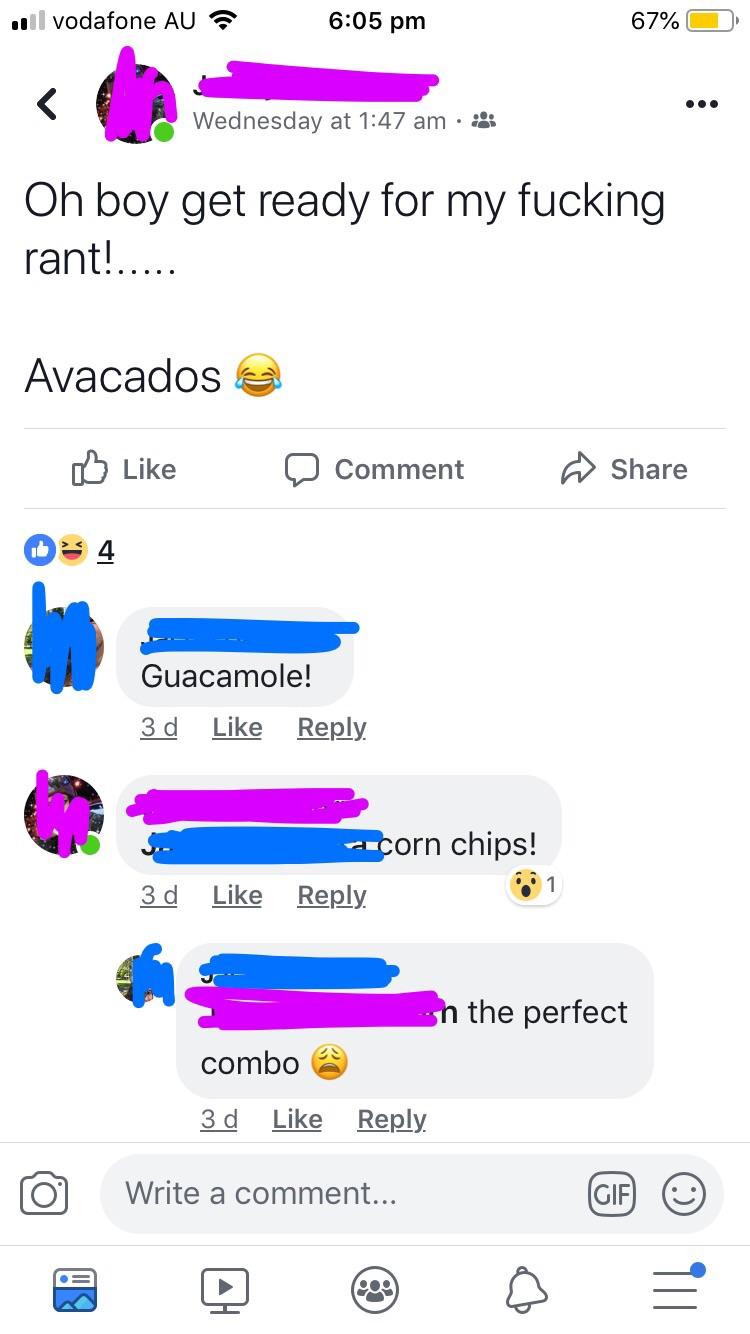Open the notifications bell tab
This screenshot has height=1334, width=750.
pyautogui.click(x=526, y=1290)
